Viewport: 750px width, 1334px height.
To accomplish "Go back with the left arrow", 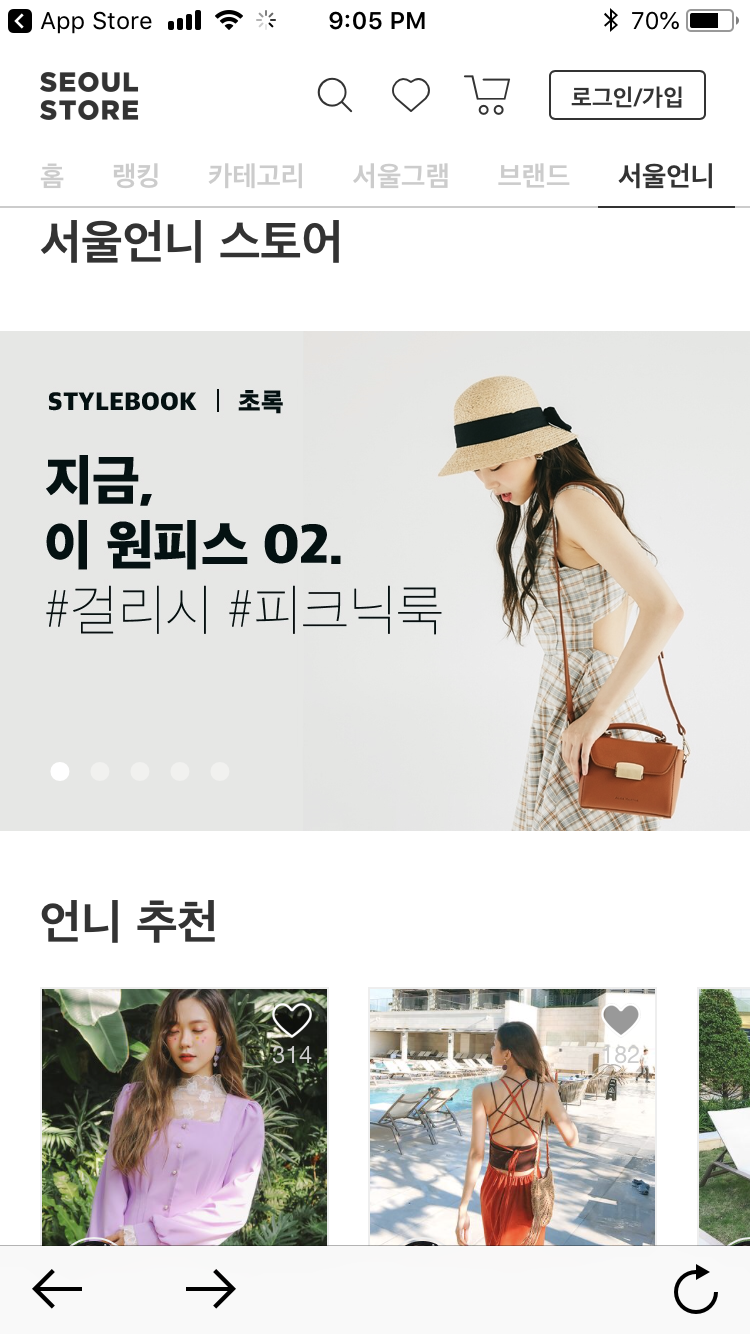I will click(57, 1290).
